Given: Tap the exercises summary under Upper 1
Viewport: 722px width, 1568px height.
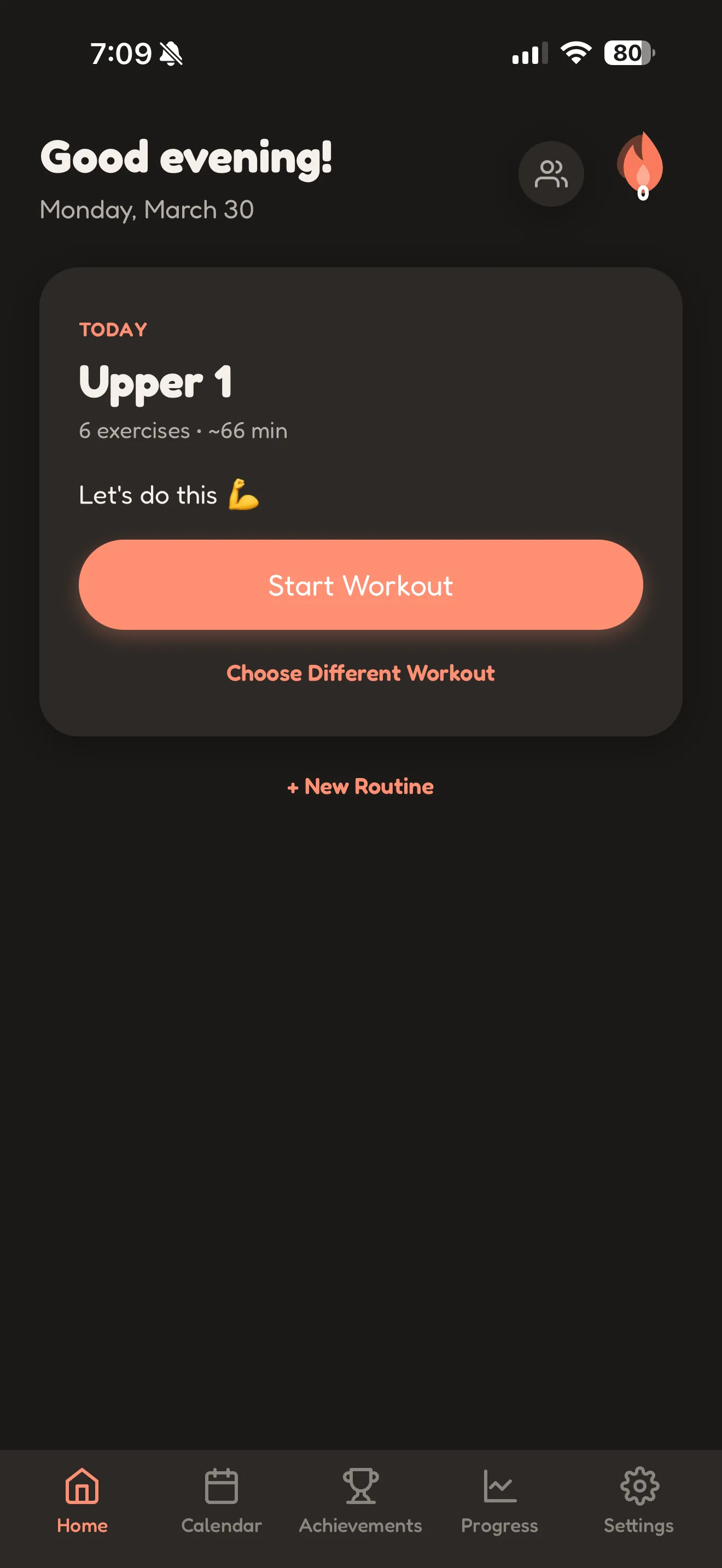Looking at the screenshot, I should [x=183, y=430].
